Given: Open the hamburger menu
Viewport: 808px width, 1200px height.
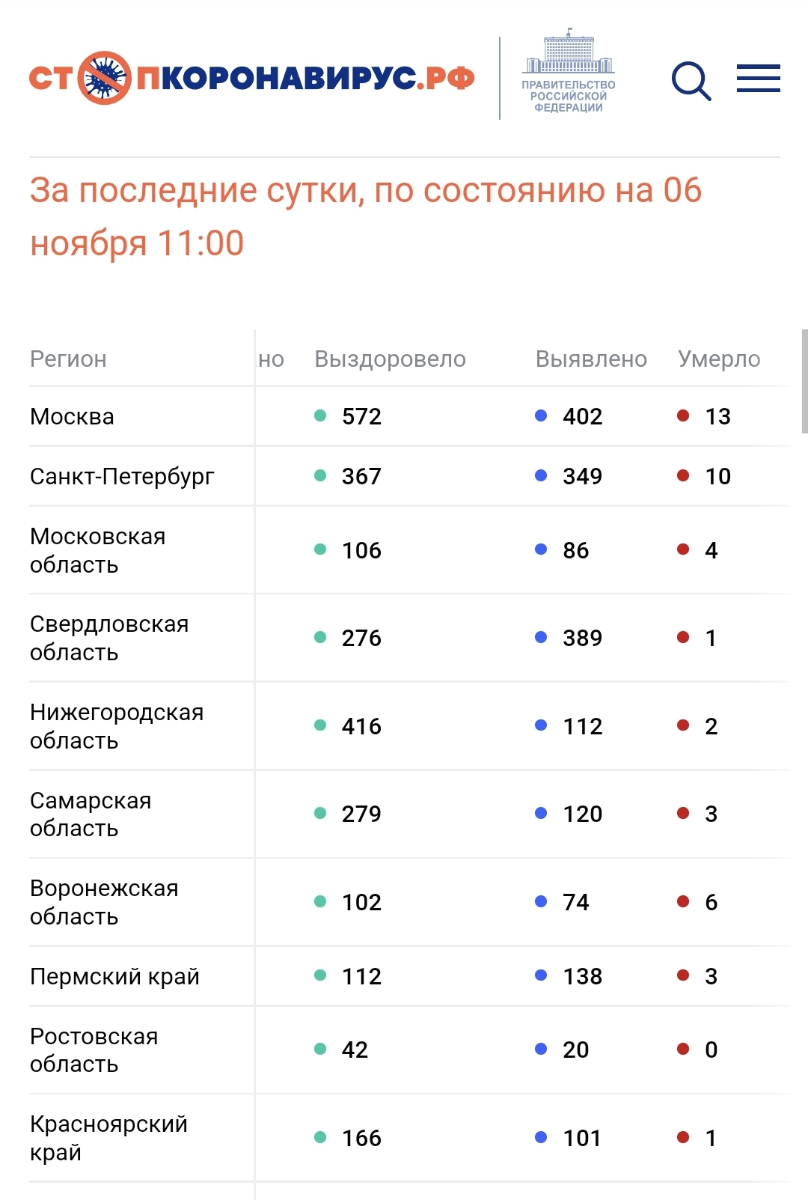Looking at the screenshot, I should click(x=758, y=79).
